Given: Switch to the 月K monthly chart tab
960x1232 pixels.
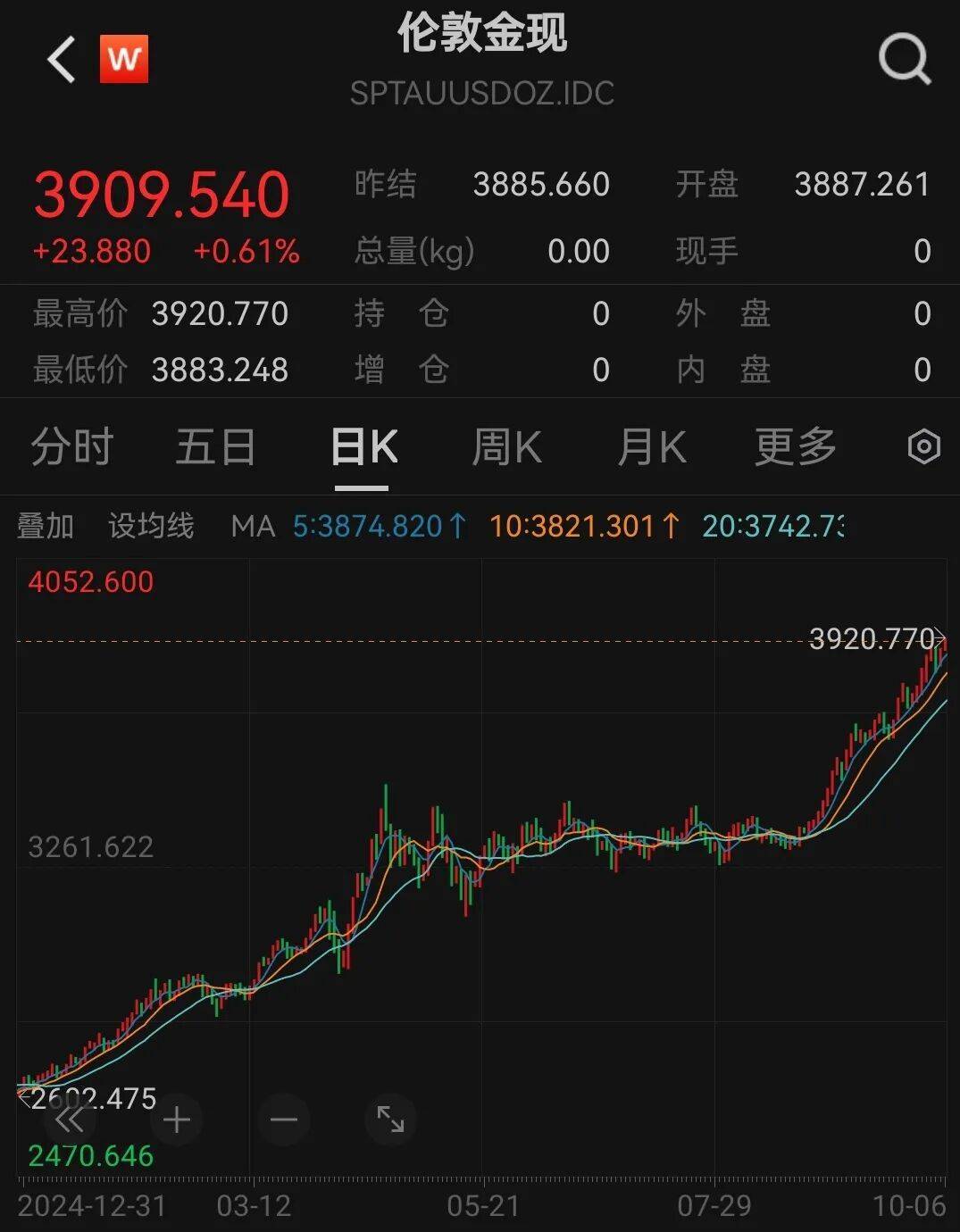Looking at the screenshot, I should 651,446.
